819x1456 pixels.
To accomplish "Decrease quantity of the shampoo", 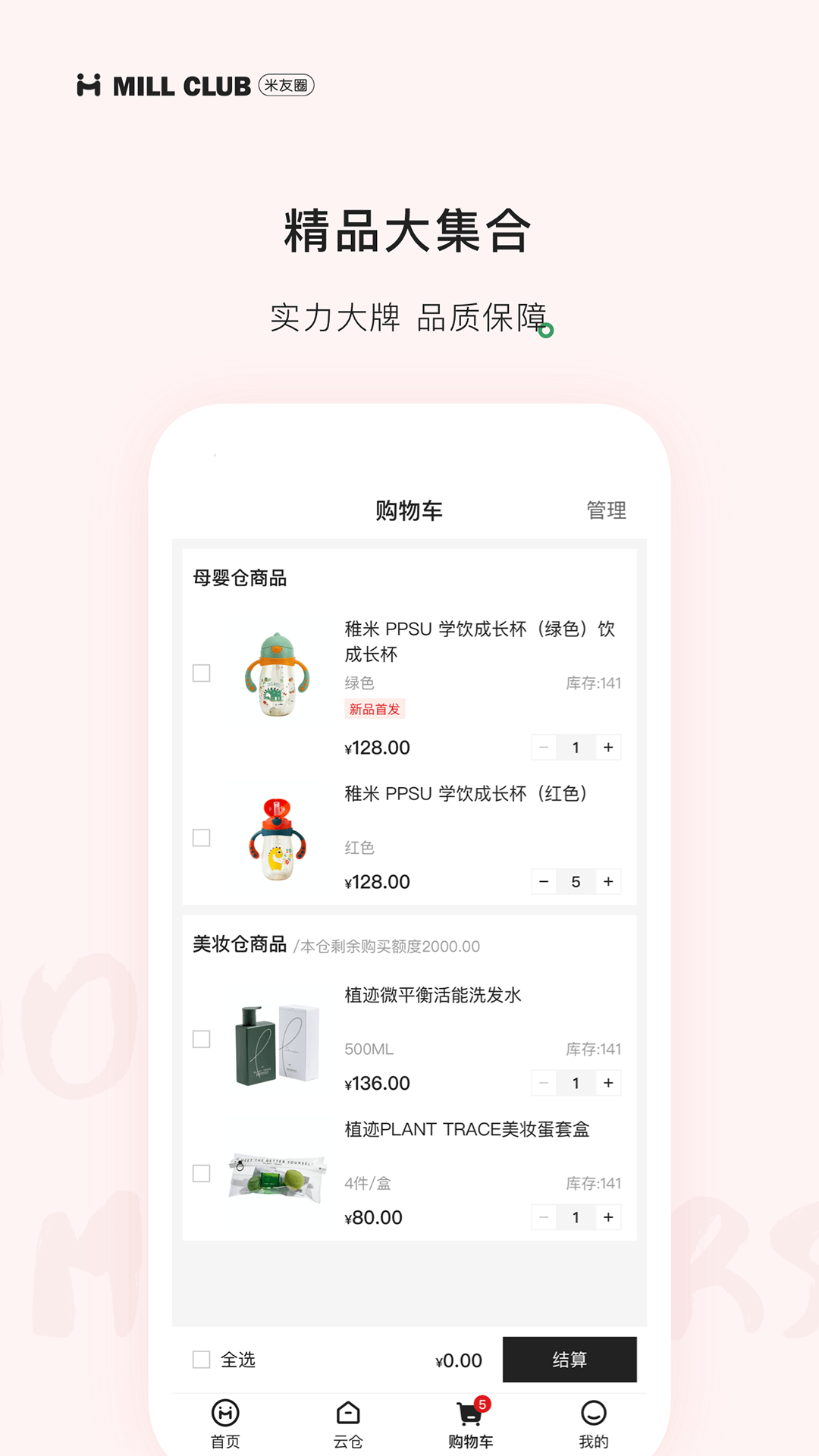I will coord(543,1083).
